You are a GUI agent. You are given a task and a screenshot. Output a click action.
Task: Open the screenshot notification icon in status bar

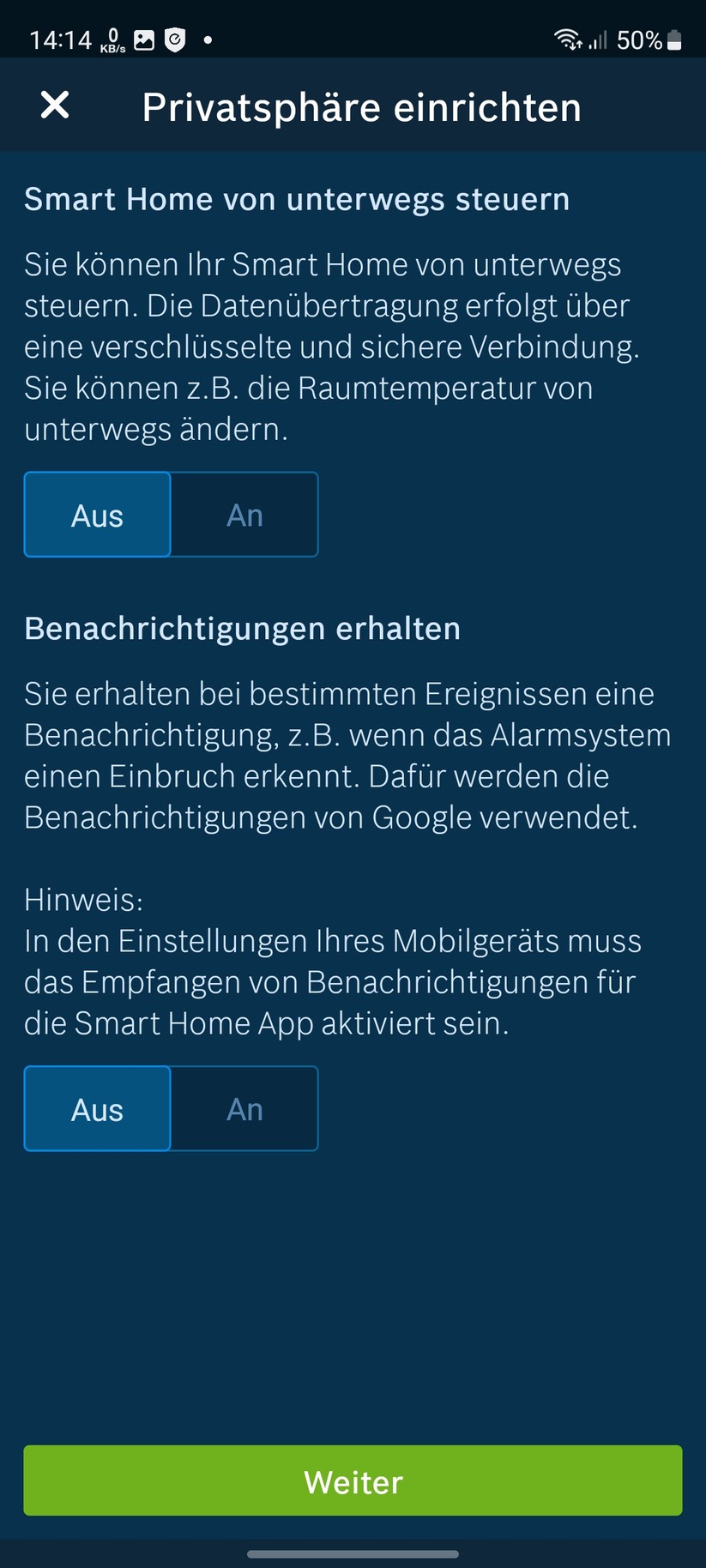click(142, 39)
